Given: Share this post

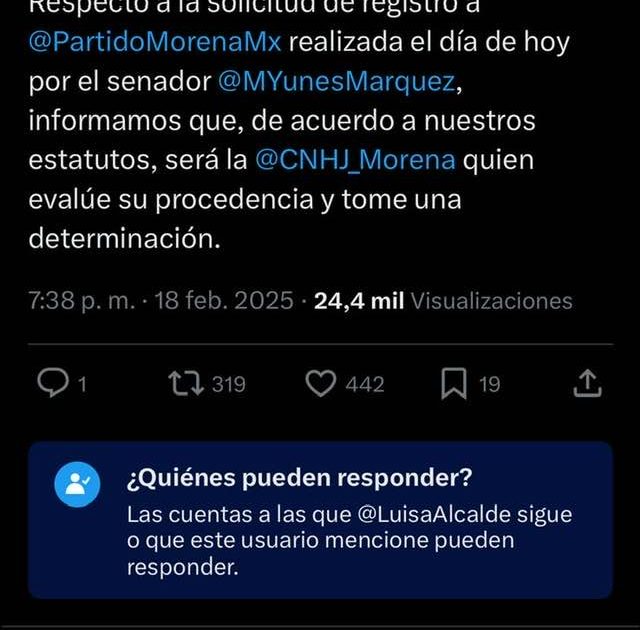Looking at the screenshot, I should 588,384.
